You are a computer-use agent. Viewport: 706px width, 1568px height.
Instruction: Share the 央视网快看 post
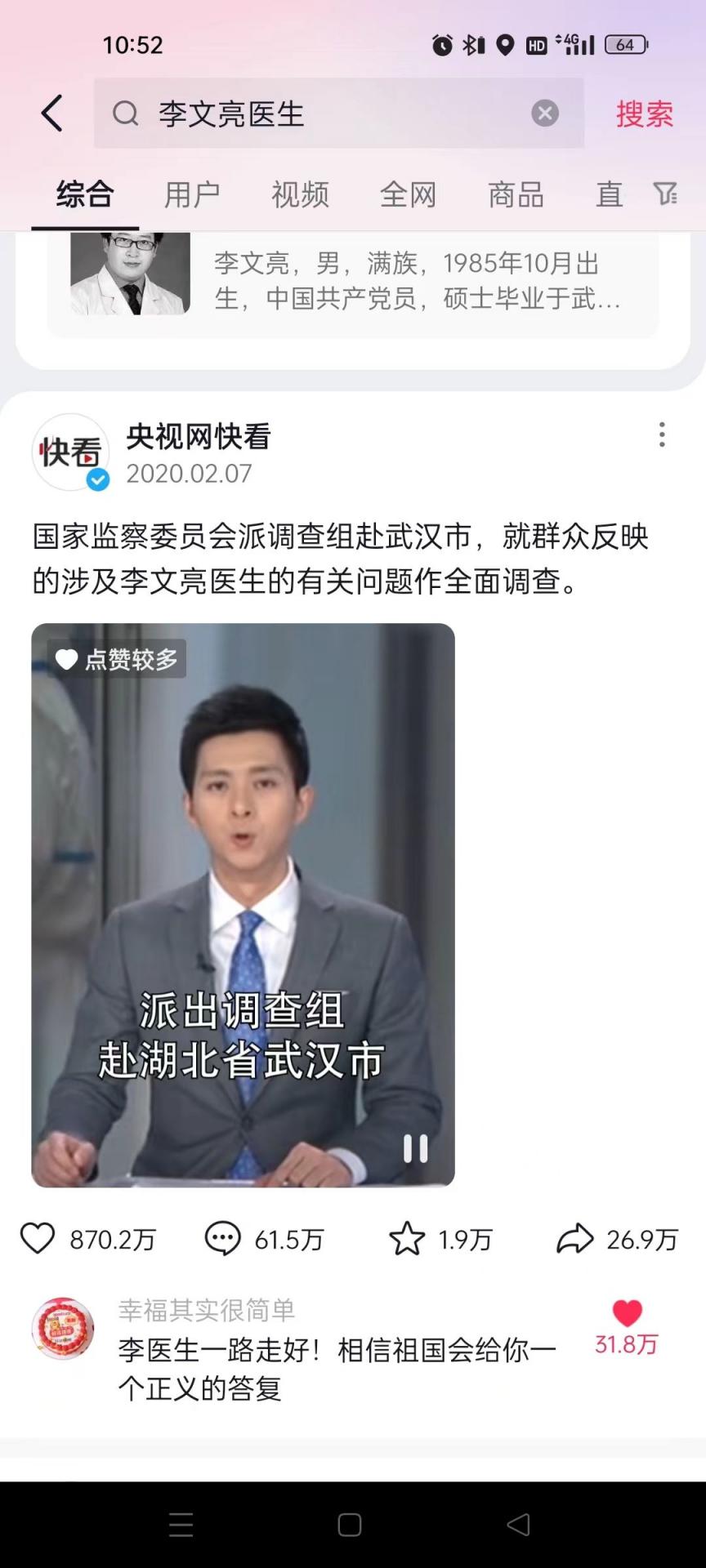tap(575, 1239)
